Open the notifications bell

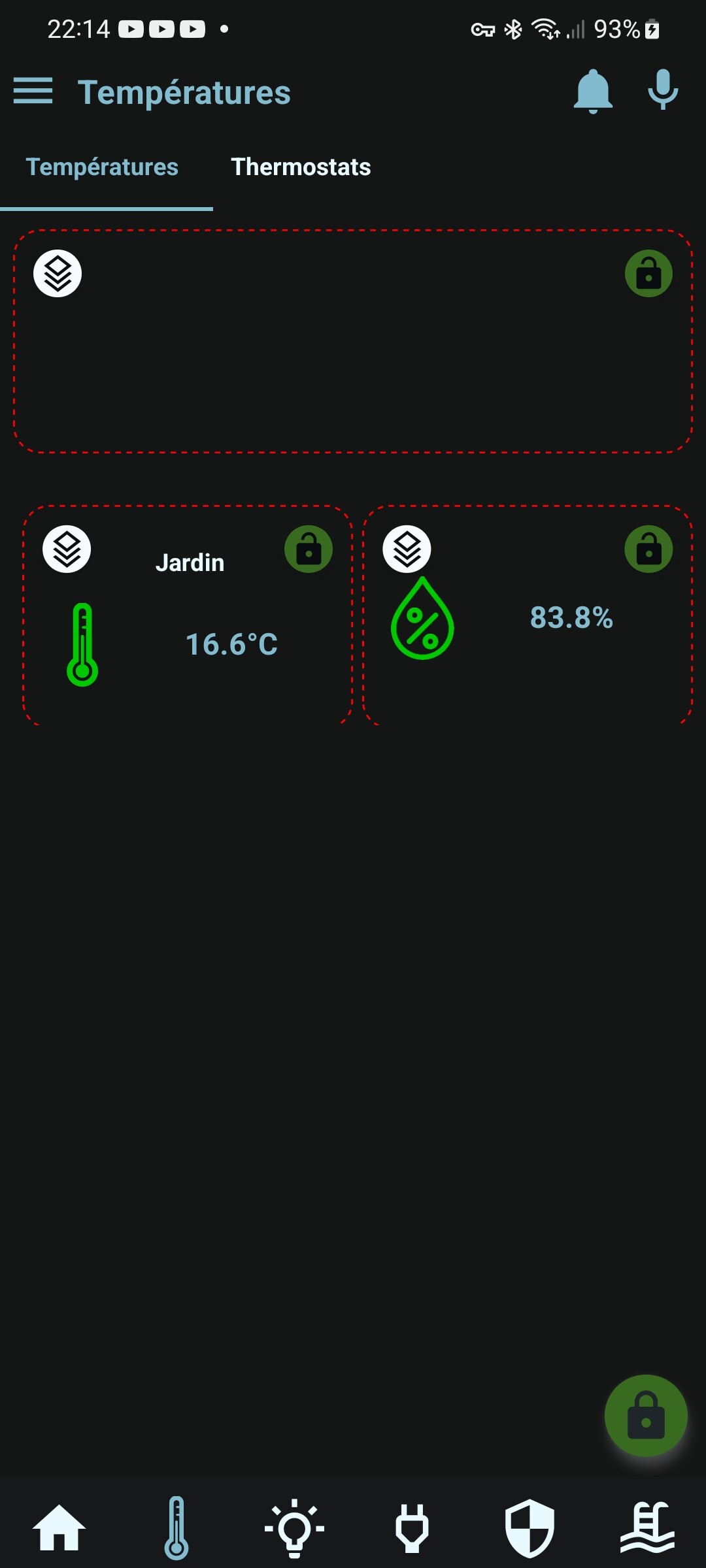(592, 91)
